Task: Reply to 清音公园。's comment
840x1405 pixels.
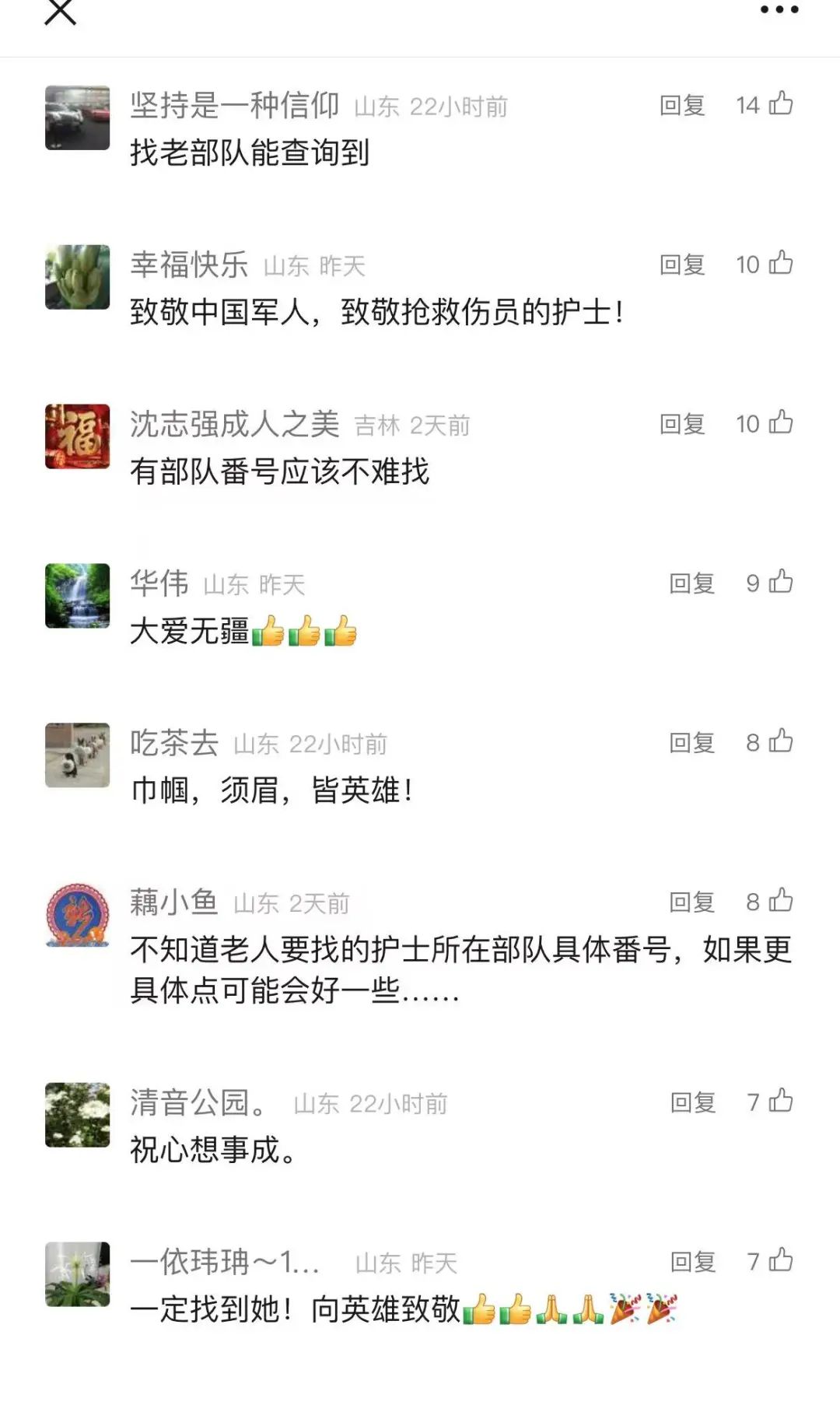Action: 692,1103
